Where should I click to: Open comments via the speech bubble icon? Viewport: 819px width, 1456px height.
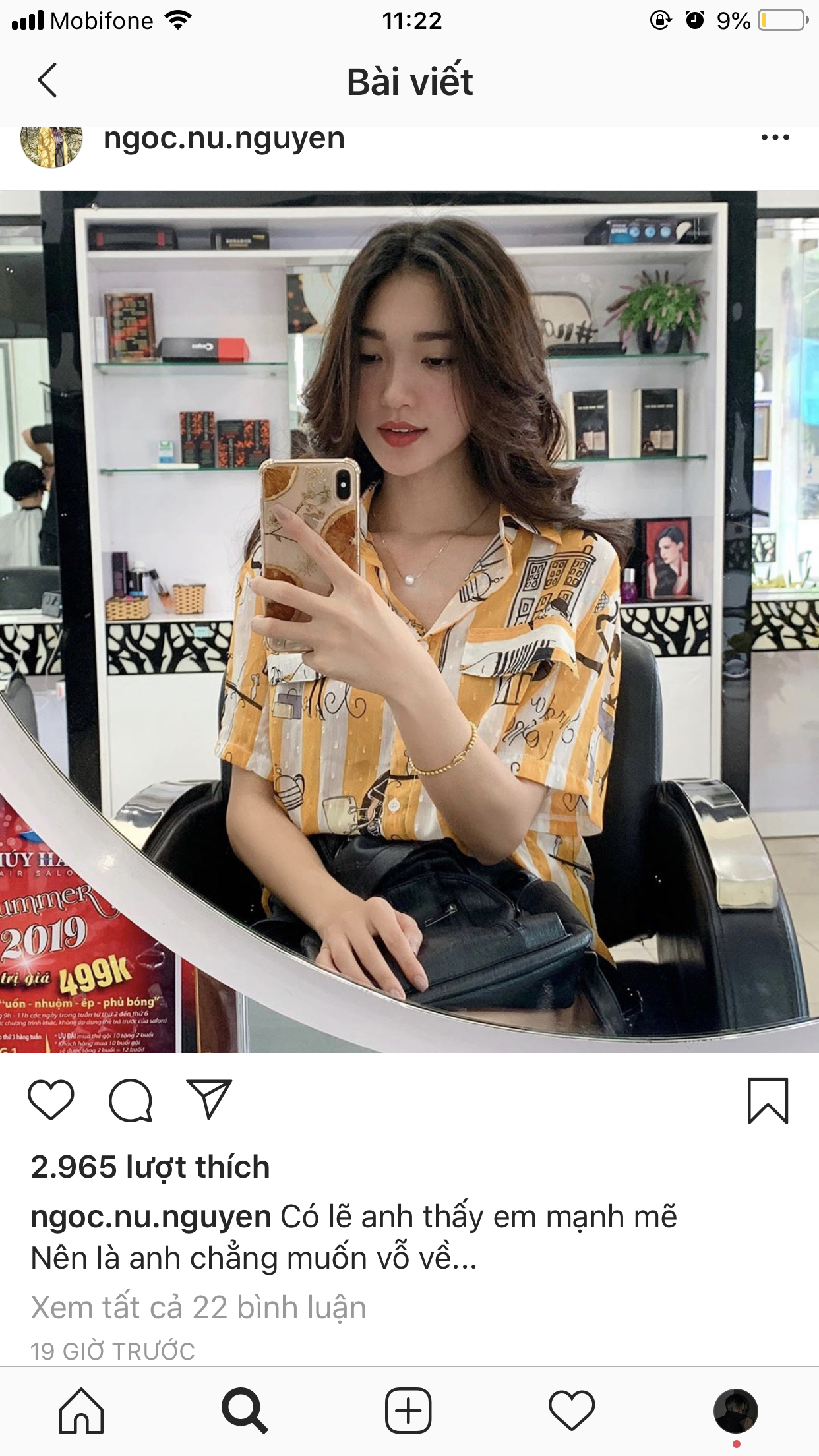coord(131,1100)
